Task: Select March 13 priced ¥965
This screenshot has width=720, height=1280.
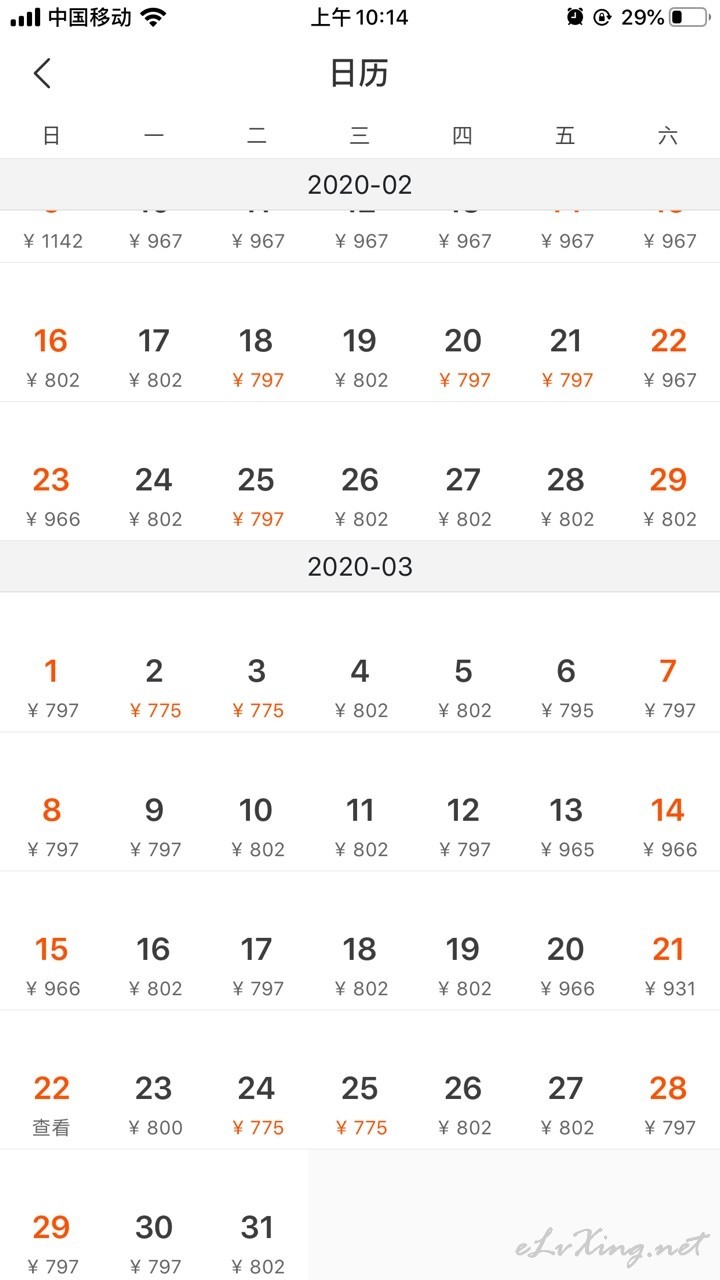Action: point(565,827)
